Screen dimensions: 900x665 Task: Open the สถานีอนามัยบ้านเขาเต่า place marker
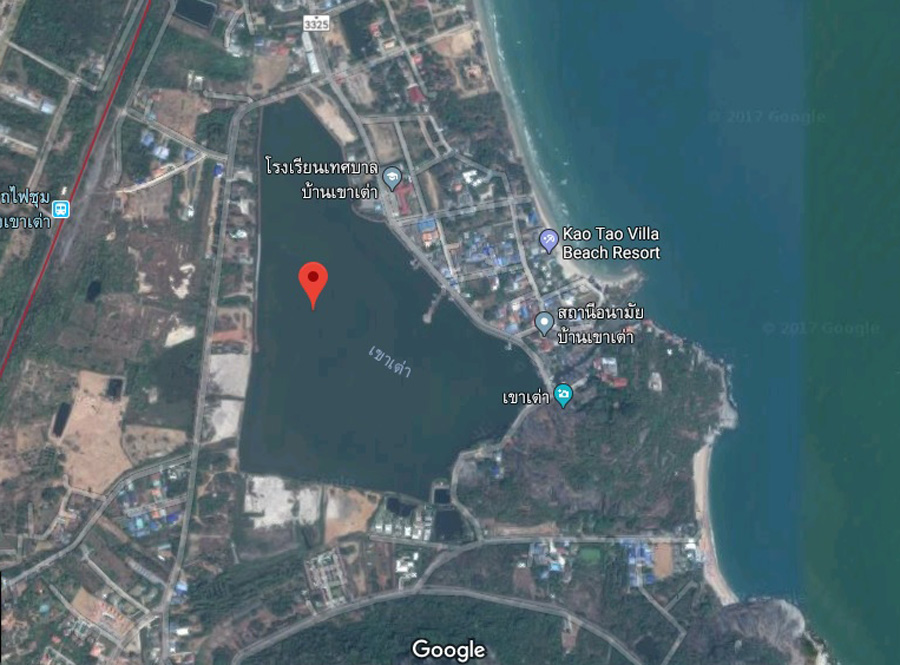(544, 322)
